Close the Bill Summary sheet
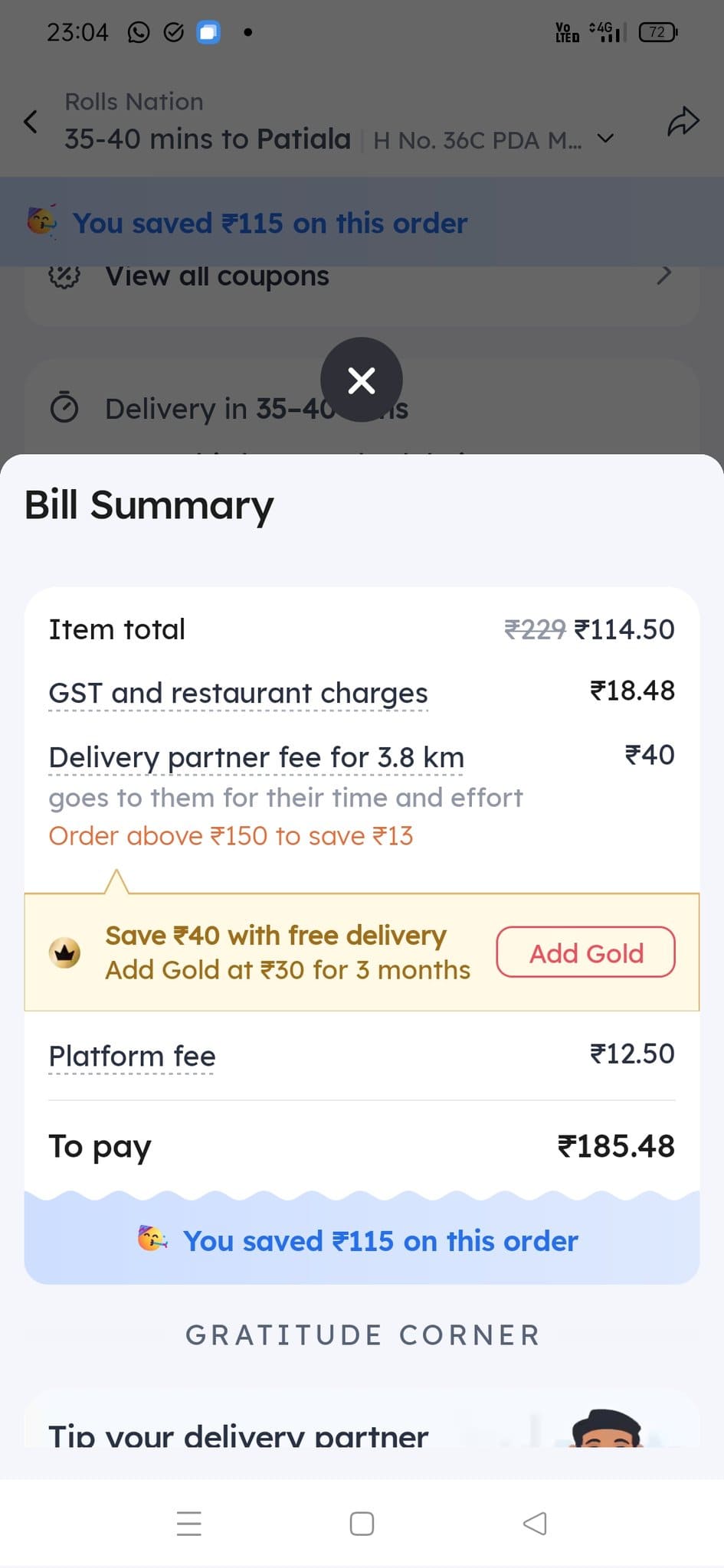The width and height of the screenshot is (724, 1568). [x=361, y=380]
